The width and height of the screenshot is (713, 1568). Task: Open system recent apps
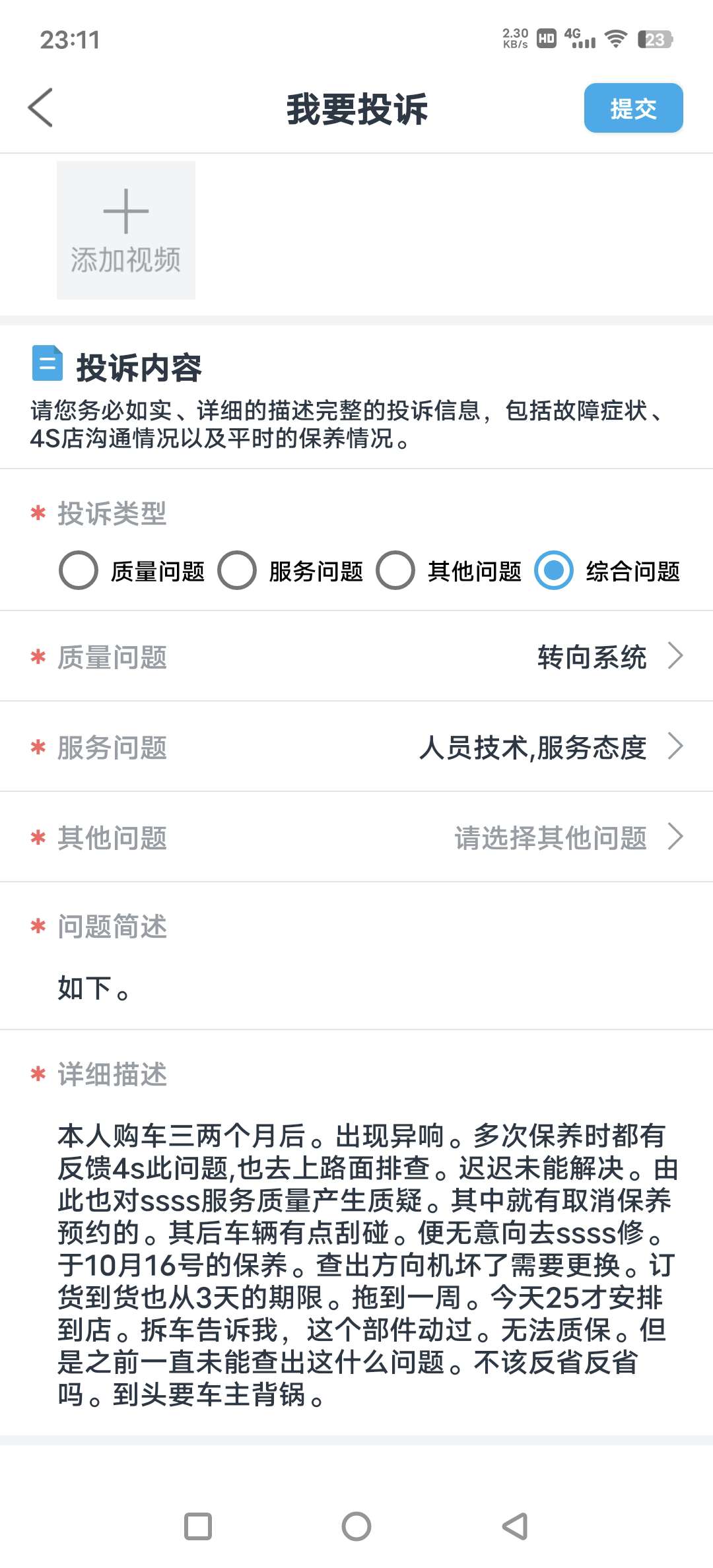(198, 1526)
